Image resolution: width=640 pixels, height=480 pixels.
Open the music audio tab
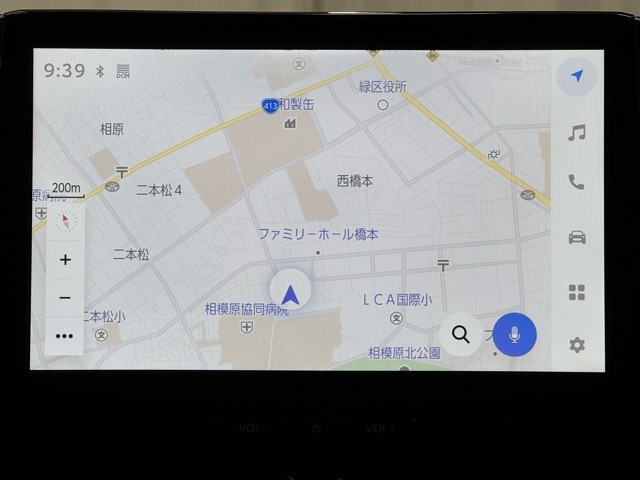(x=577, y=133)
